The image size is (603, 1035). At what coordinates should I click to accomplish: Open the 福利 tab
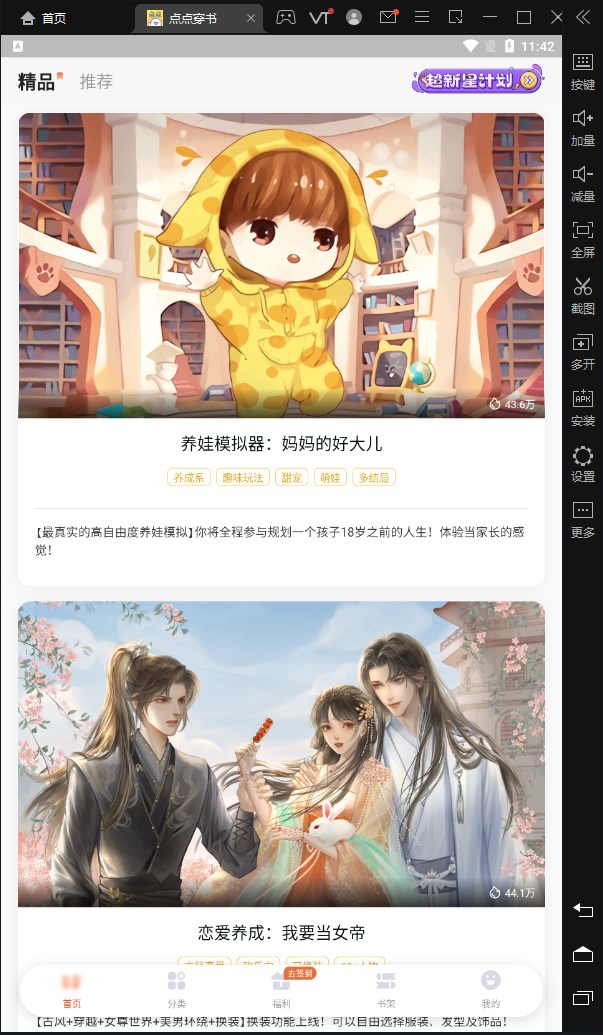tap(281, 989)
